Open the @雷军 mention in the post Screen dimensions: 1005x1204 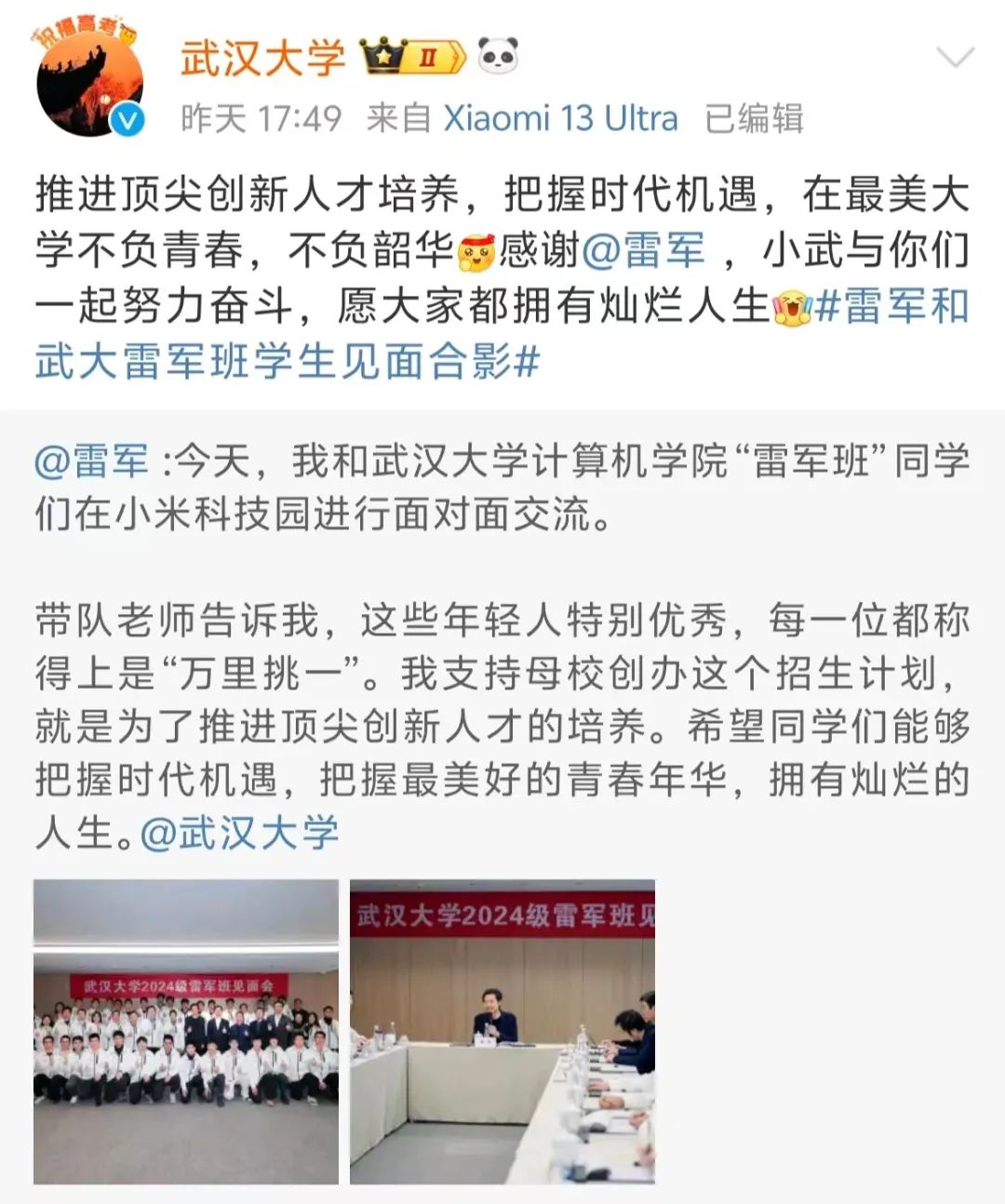point(642,250)
